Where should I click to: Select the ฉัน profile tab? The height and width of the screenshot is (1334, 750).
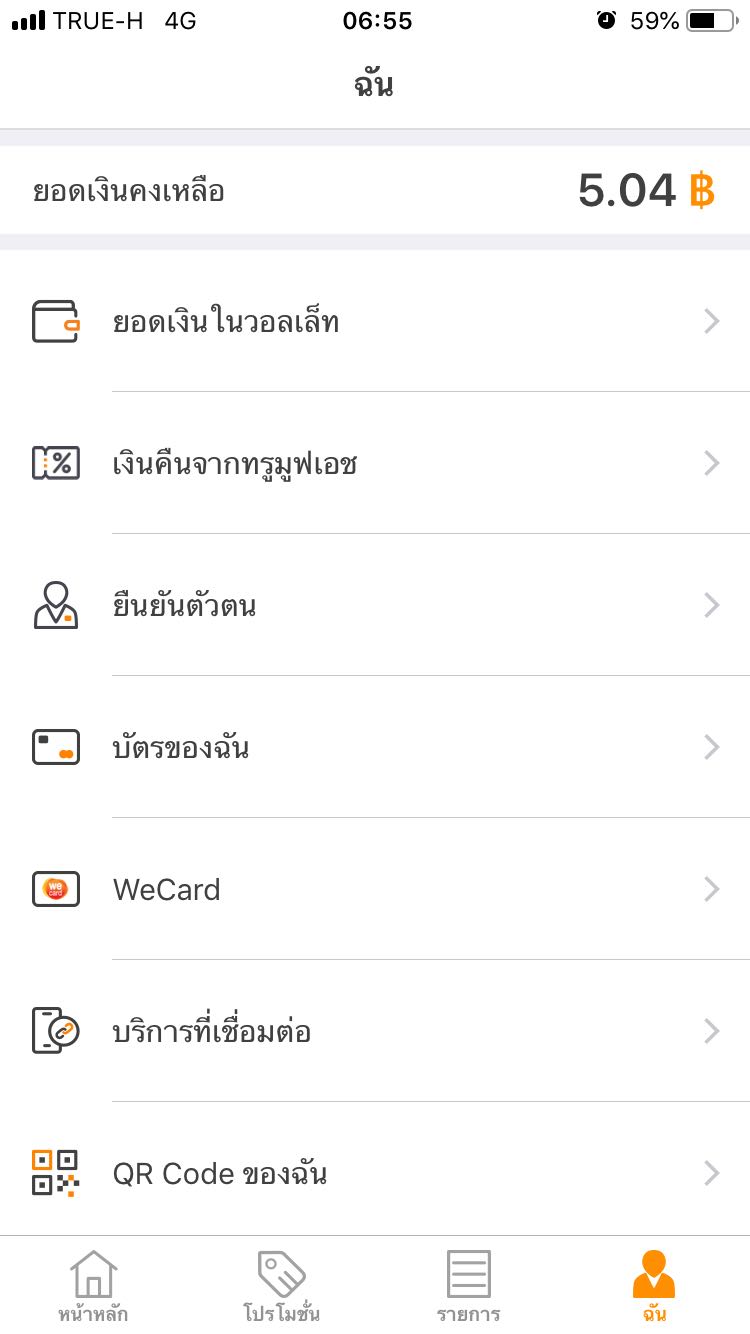pos(655,1286)
